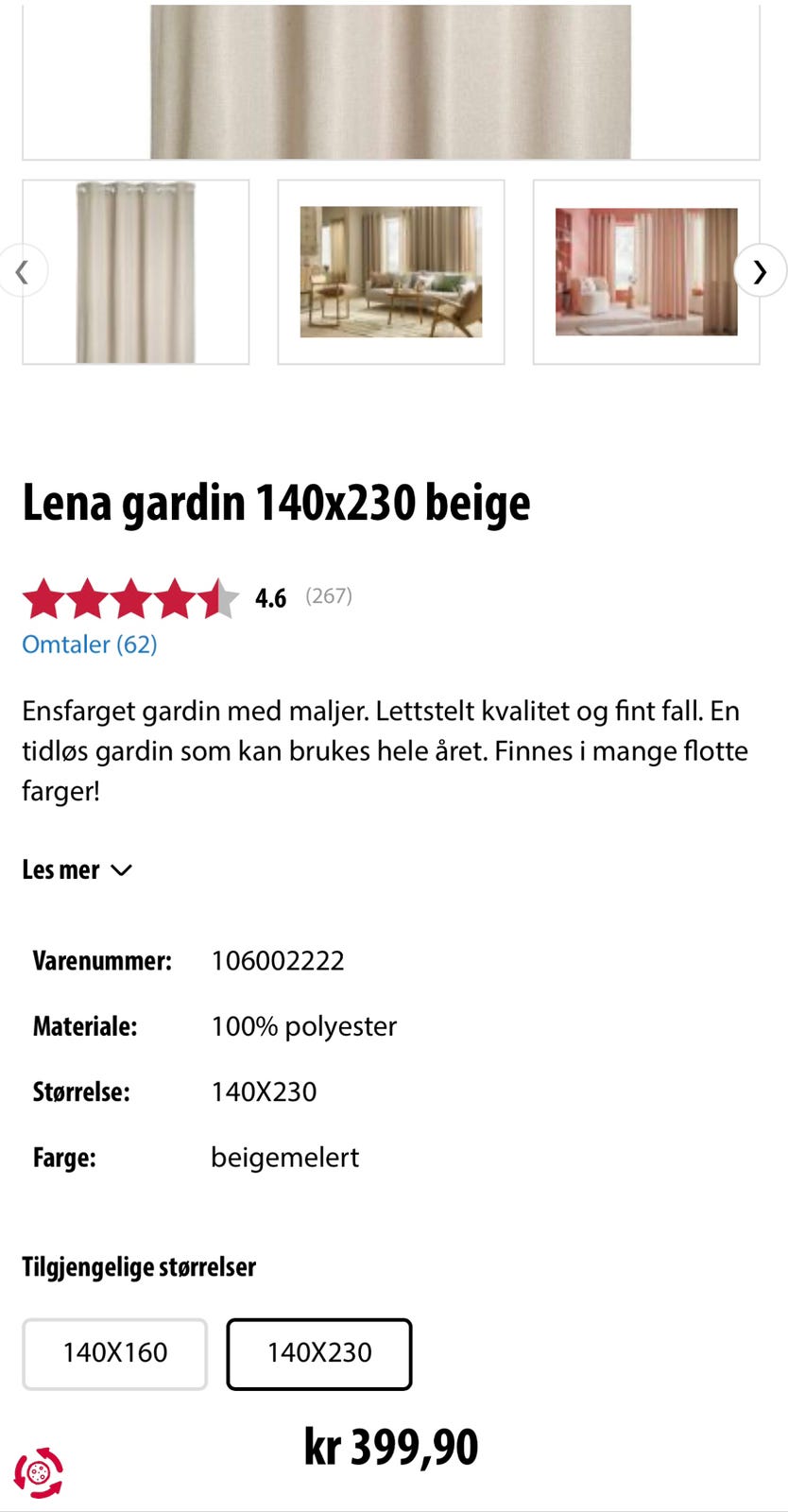Select the beige curtain thumbnail
Viewport: 788px width, 1512px height.
(135, 271)
